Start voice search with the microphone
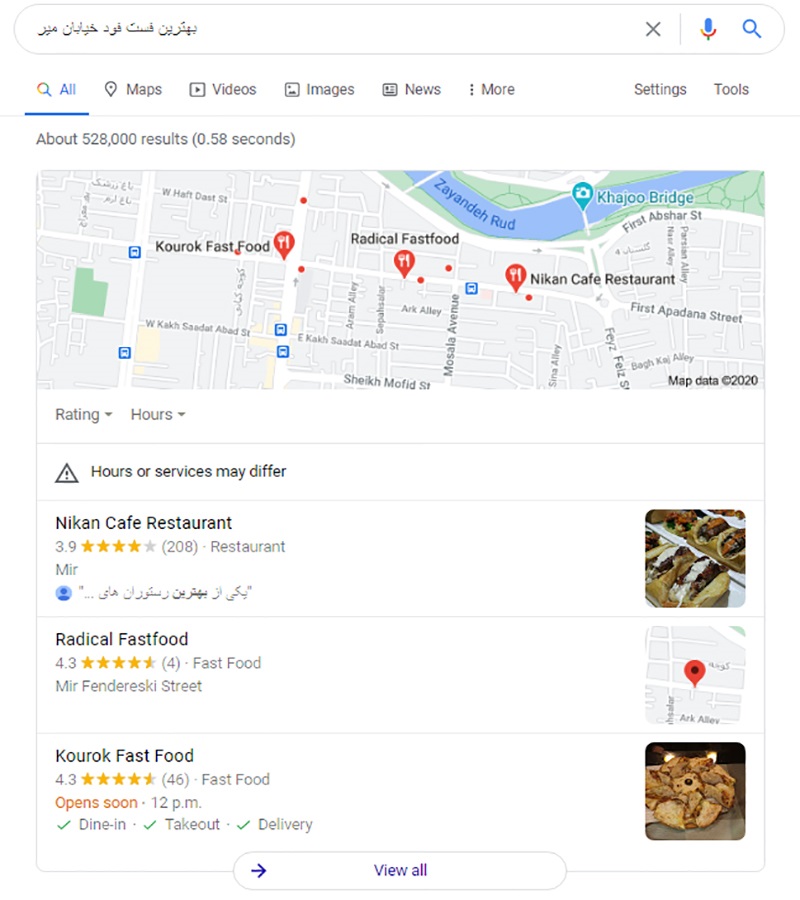 708,29
